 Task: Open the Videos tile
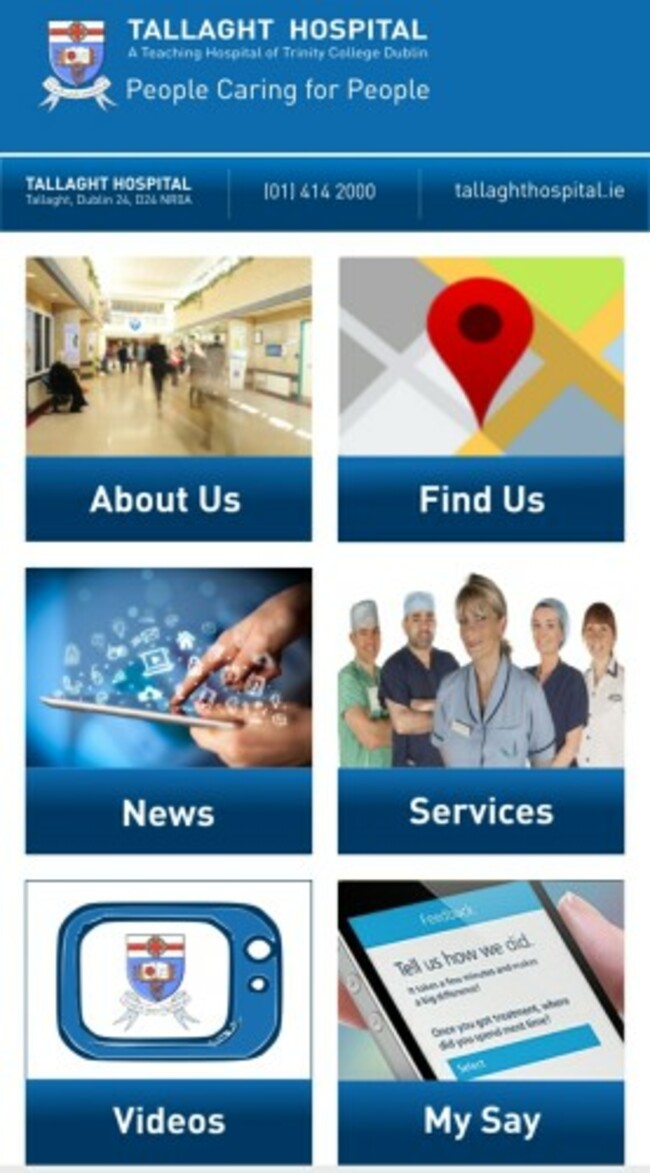[168, 1020]
